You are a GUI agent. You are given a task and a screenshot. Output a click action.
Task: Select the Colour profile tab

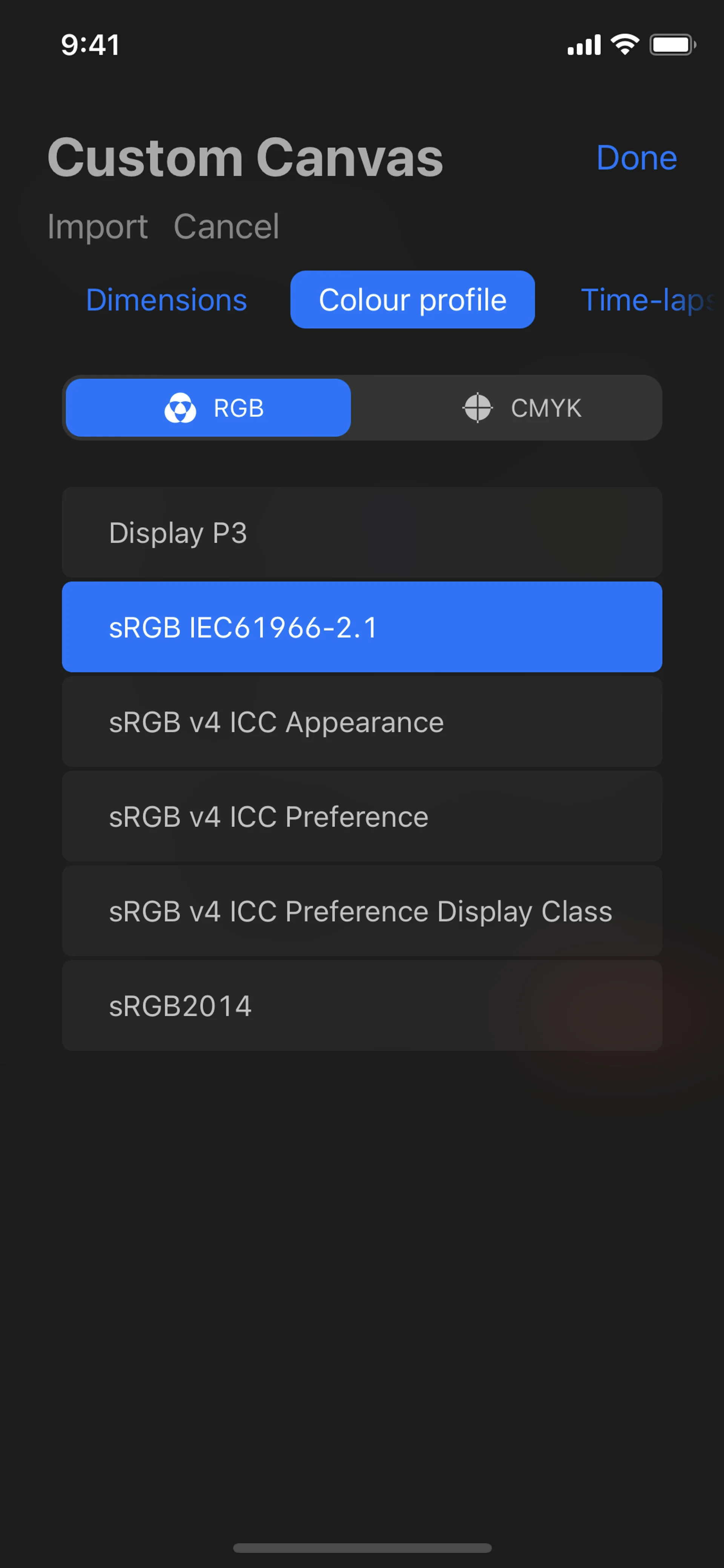412,299
